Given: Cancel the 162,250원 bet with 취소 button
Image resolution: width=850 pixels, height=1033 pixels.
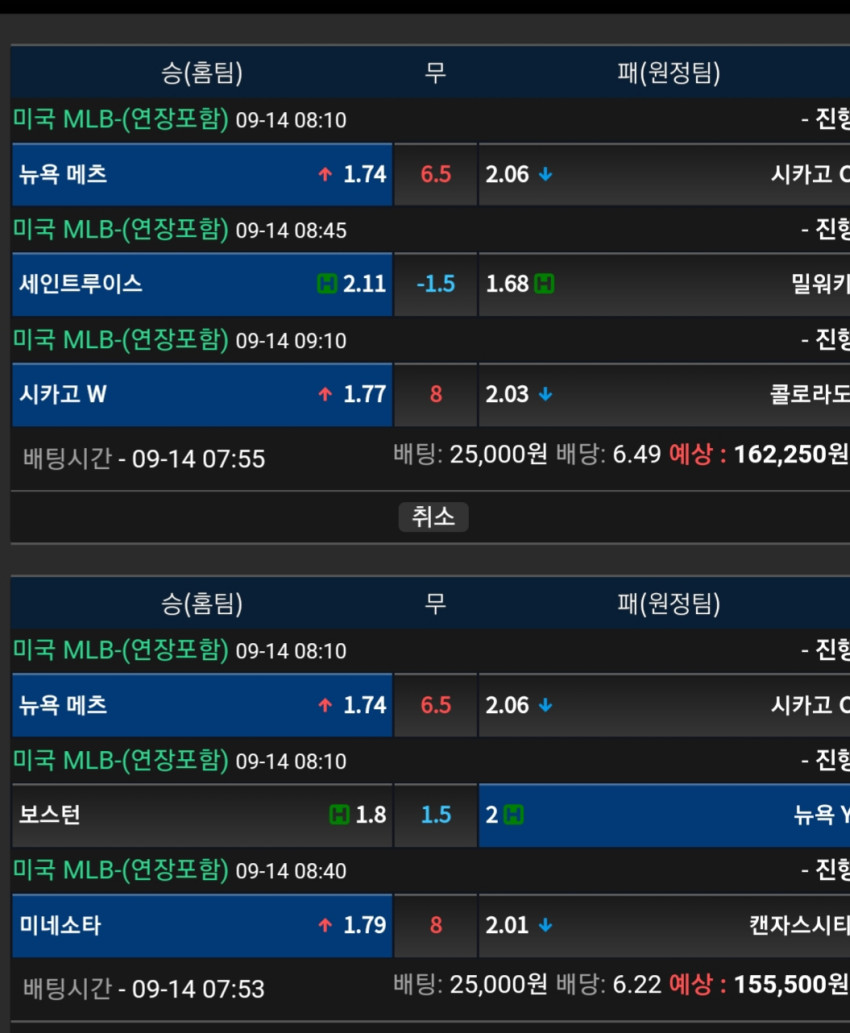Looking at the screenshot, I should pos(433,516).
